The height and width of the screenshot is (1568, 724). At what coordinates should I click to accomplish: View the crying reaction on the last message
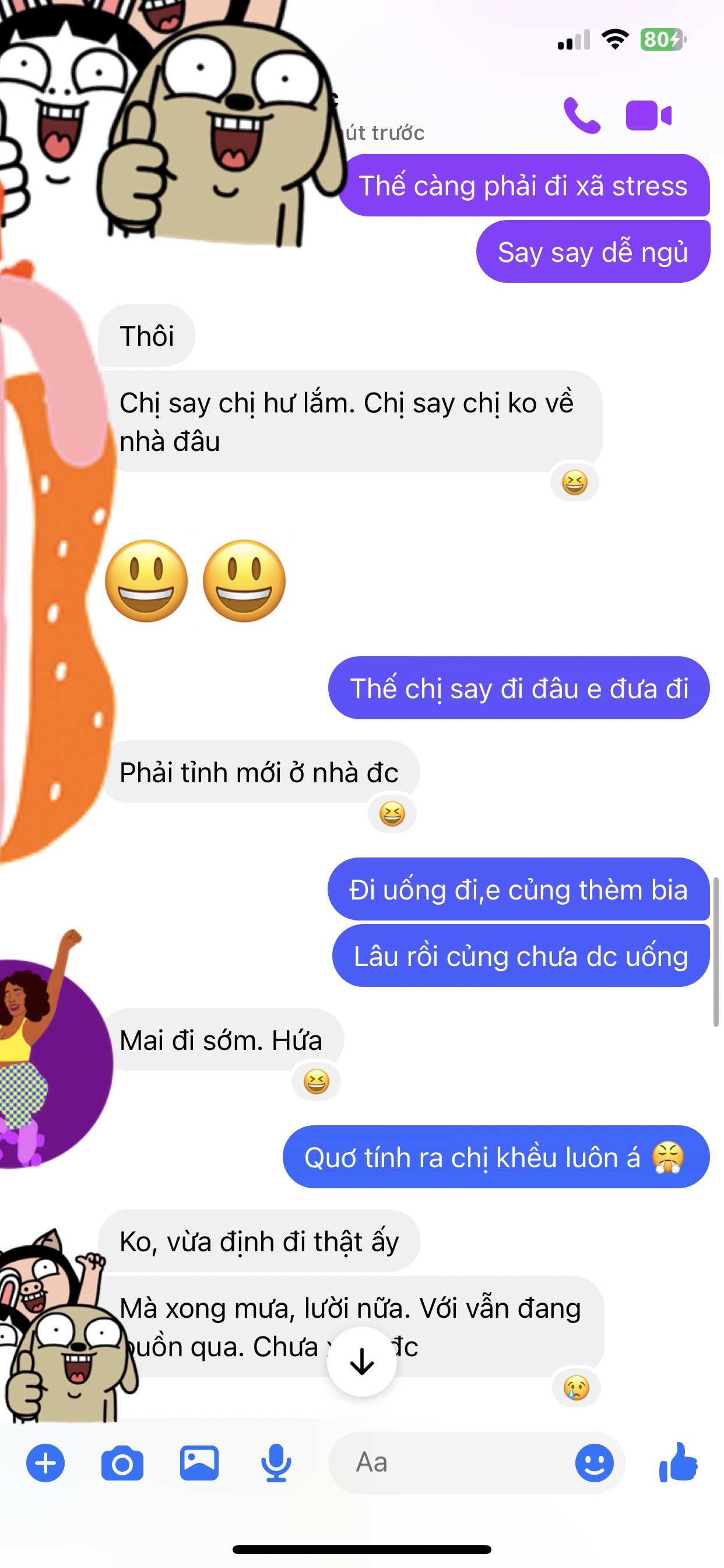click(576, 1388)
